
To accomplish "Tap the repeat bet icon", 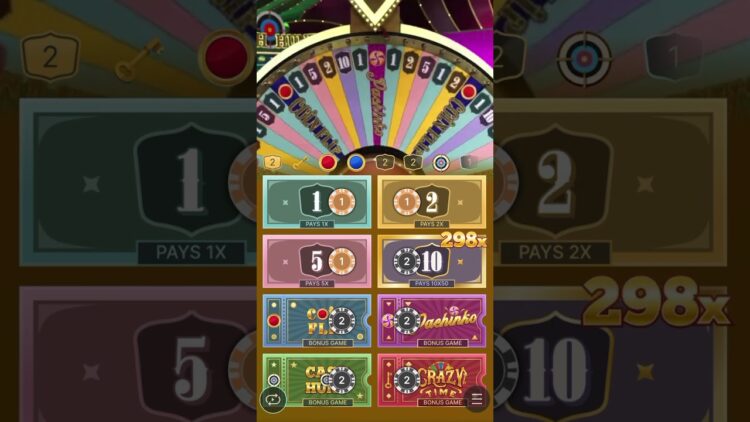I will (272, 398).
